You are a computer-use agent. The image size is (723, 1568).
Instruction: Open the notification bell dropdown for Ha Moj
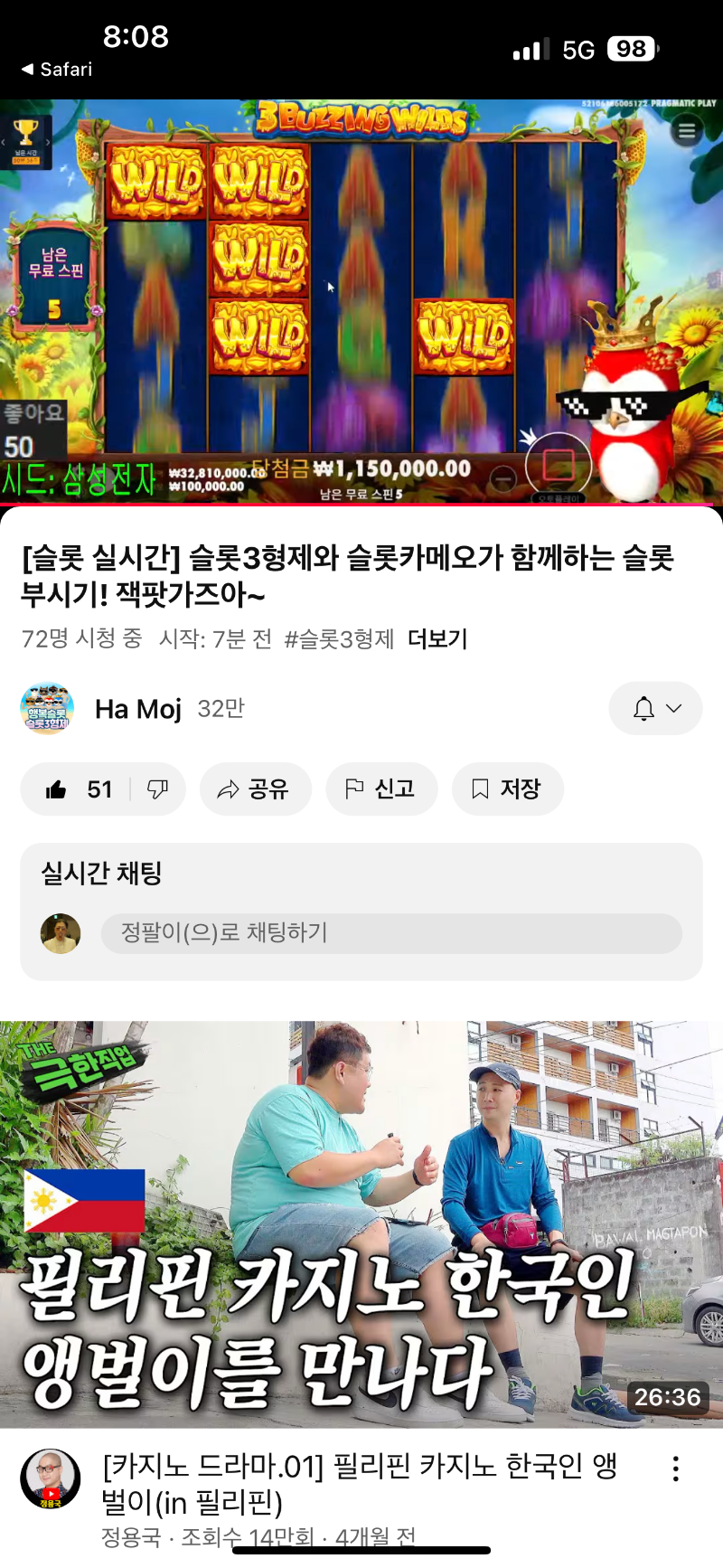pyautogui.click(x=655, y=708)
